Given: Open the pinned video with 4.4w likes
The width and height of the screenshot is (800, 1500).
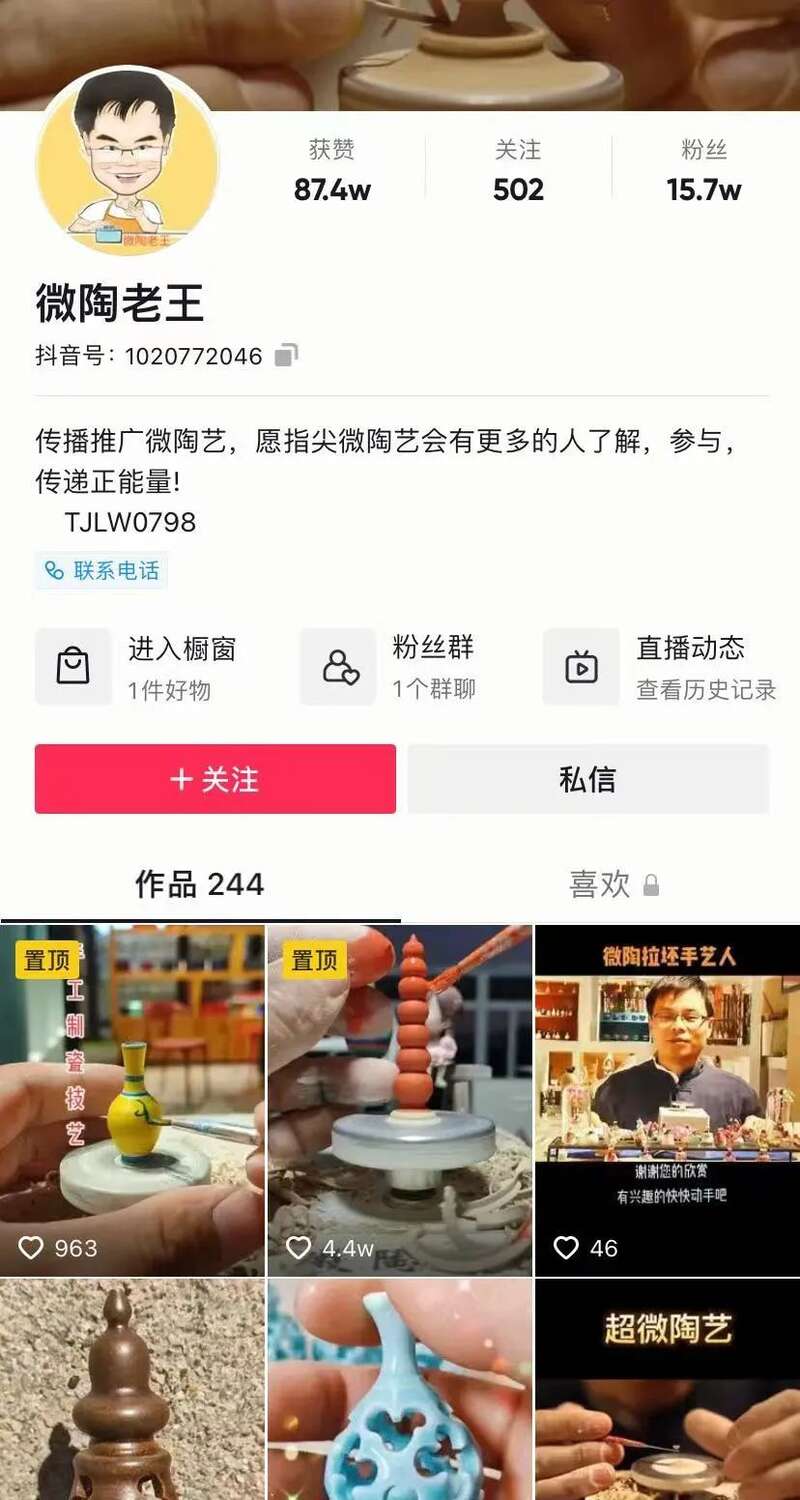Looking at the screenshot, I should point(400,1100).
